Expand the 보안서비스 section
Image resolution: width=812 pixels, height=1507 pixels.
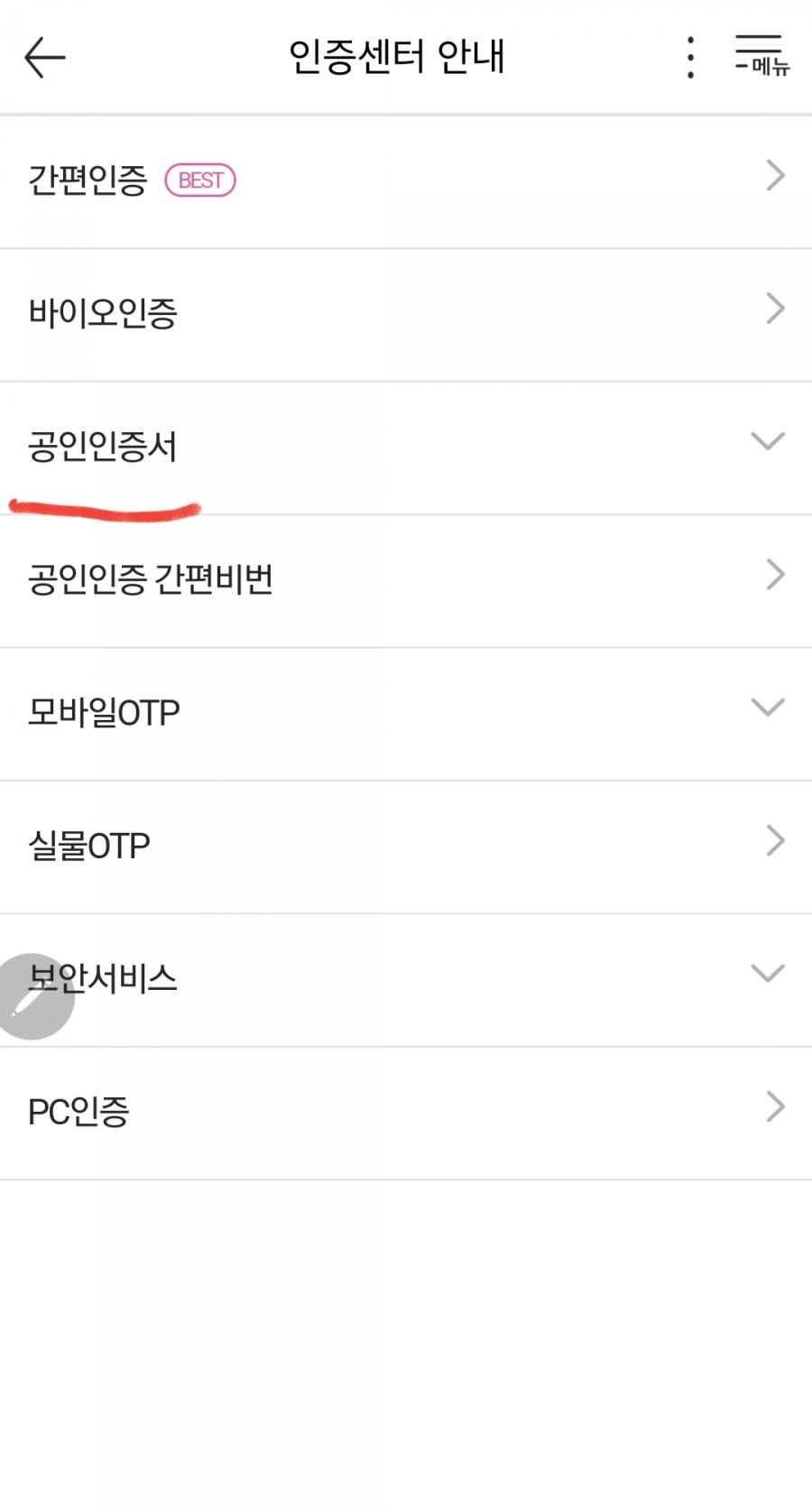(x=768, y=973)
